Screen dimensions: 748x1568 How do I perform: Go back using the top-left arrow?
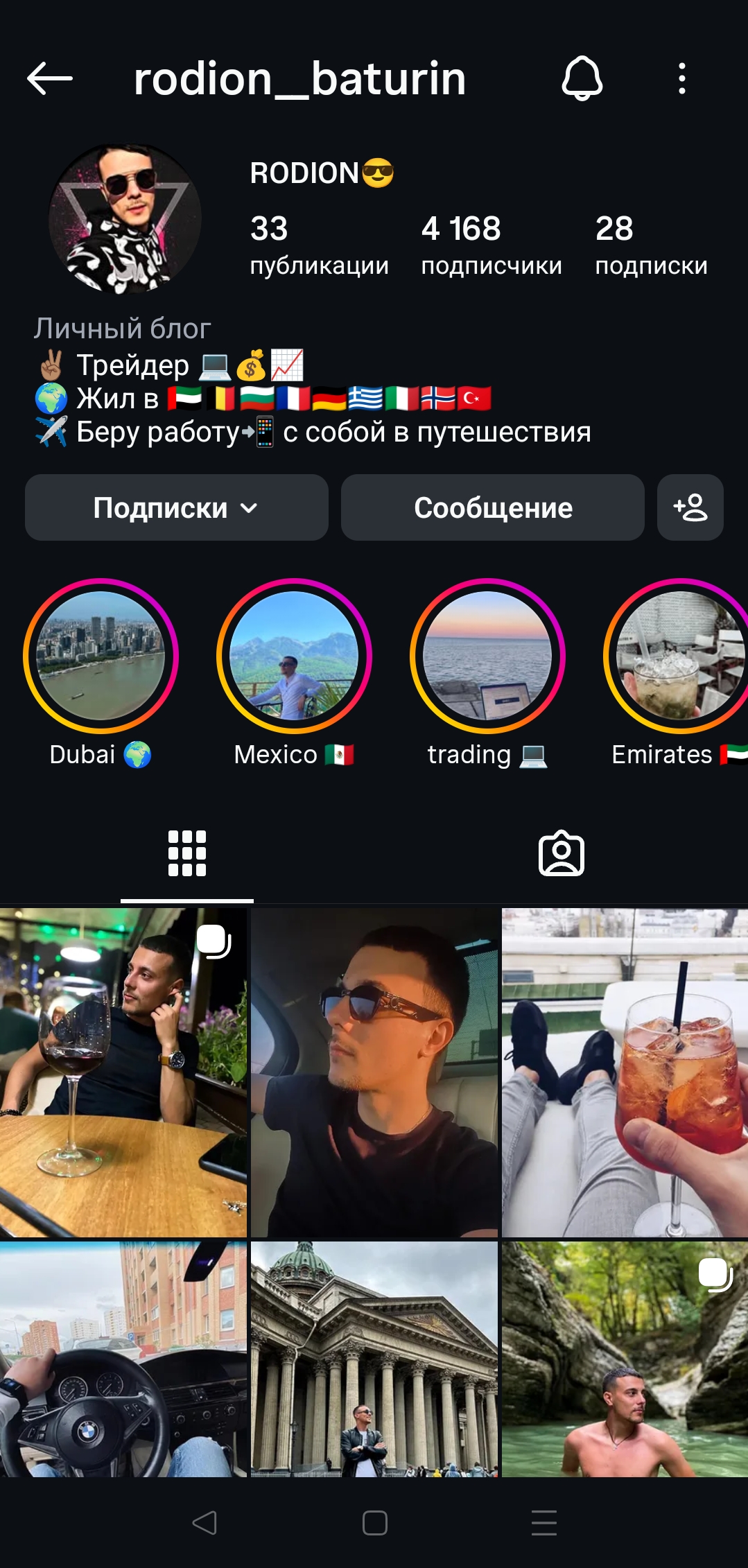50,78
